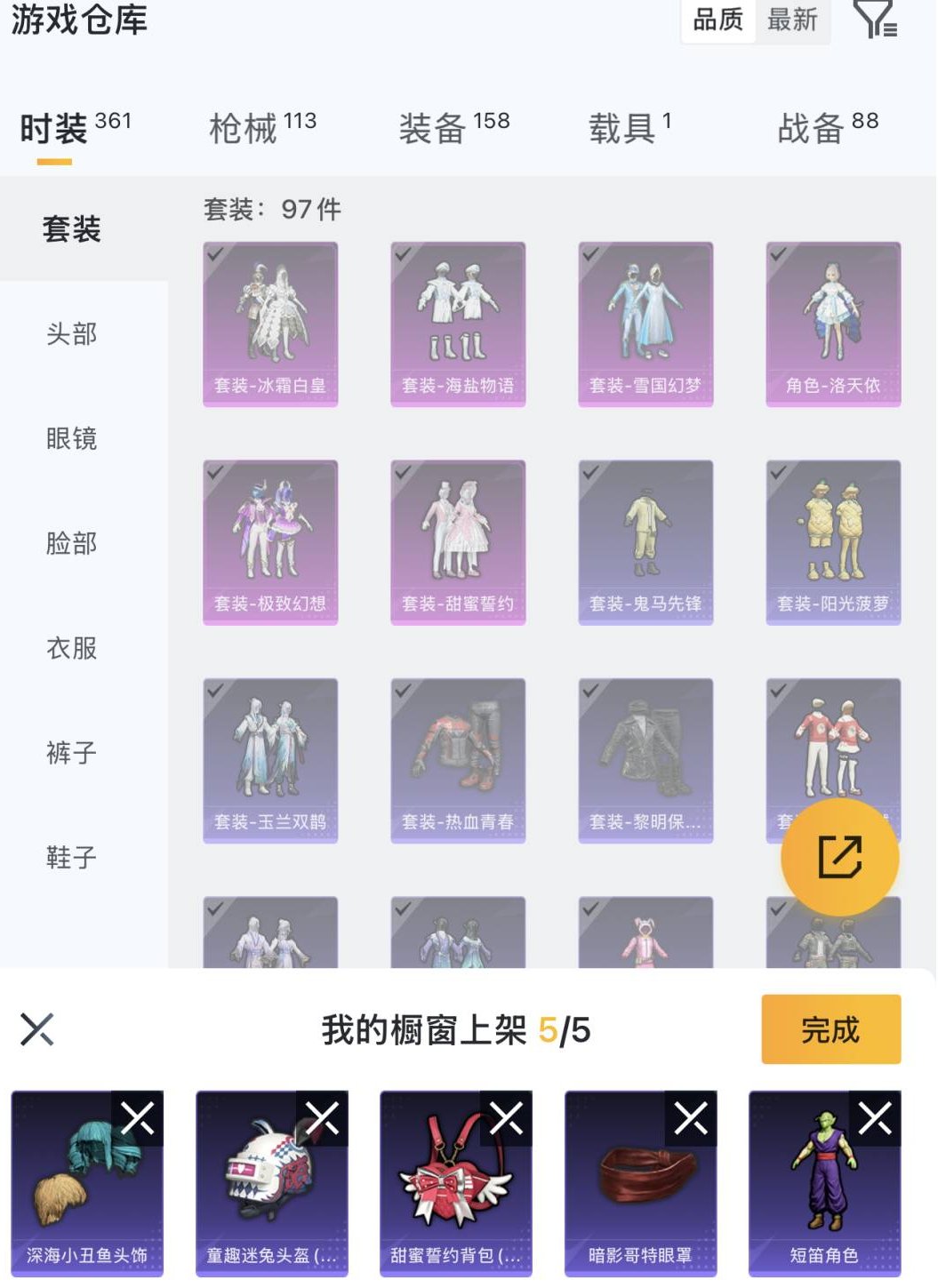Open the filter funnel icon
938x1288 pixels.
pos(877,22)
